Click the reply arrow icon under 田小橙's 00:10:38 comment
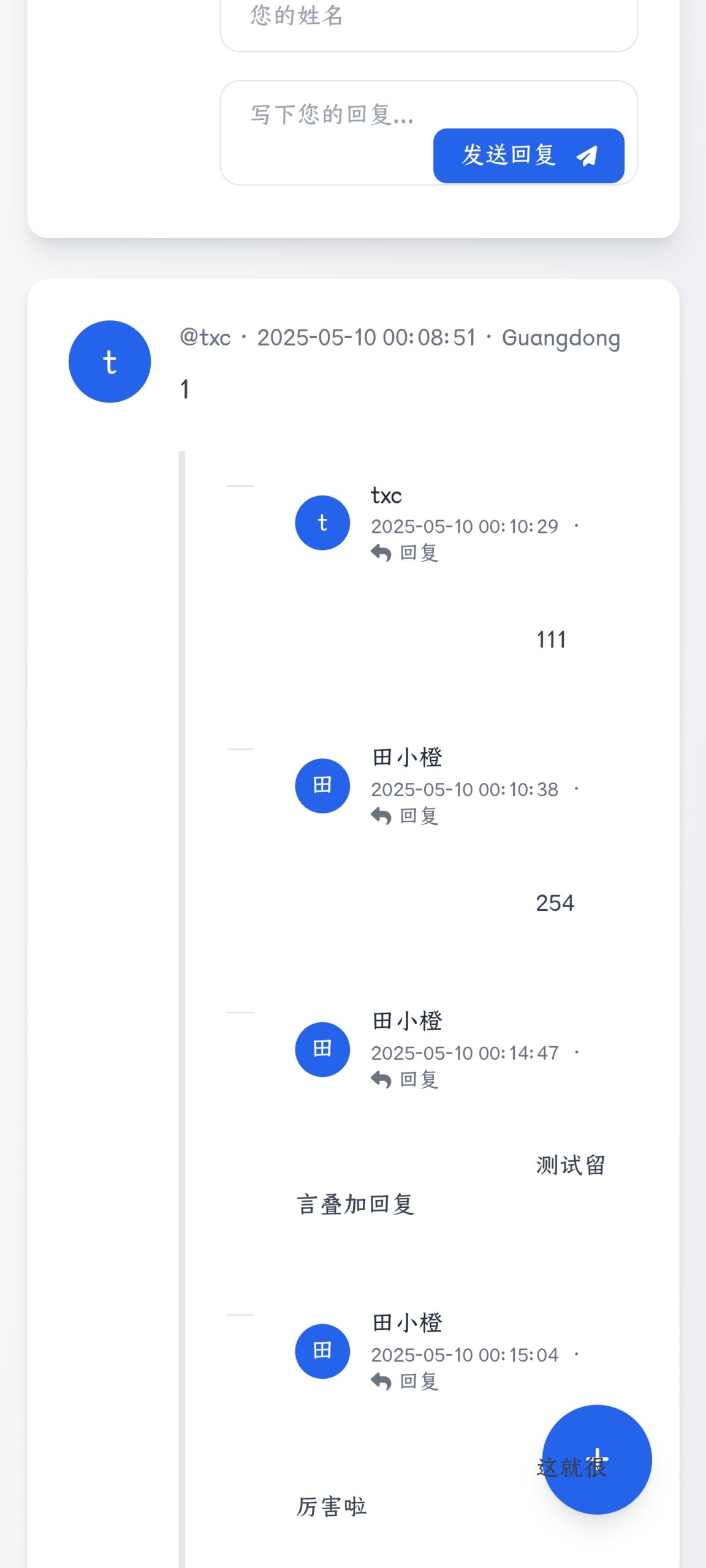The image size is (706, 1568). pyautogui.click(x=381, y=815)
